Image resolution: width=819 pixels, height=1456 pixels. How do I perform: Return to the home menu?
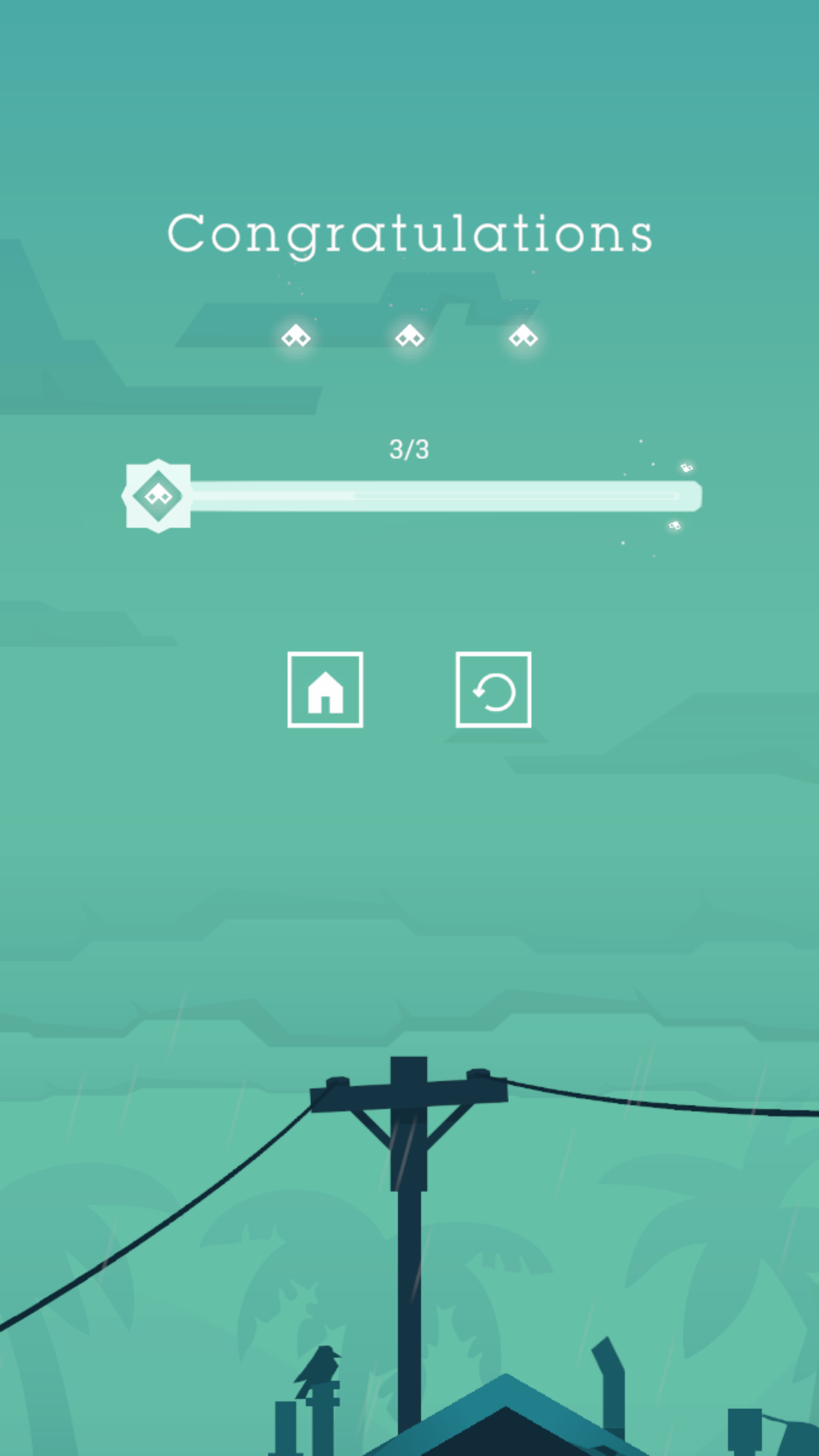pyautogui.click(x=325, y=689)
